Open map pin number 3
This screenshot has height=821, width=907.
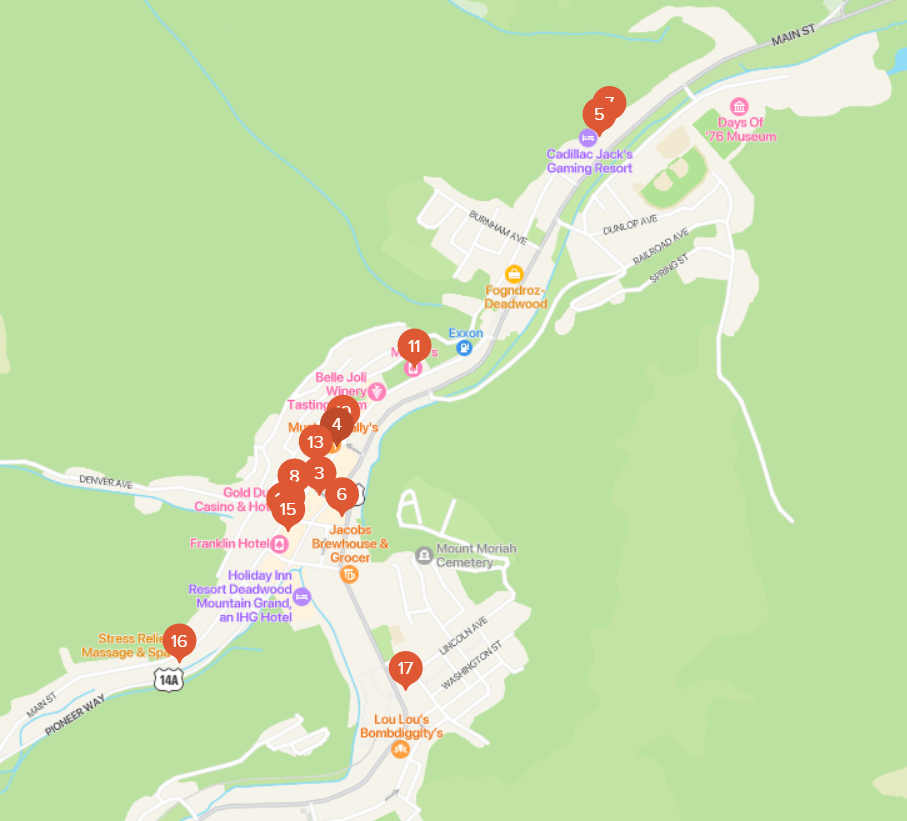(x=319, y=474)
